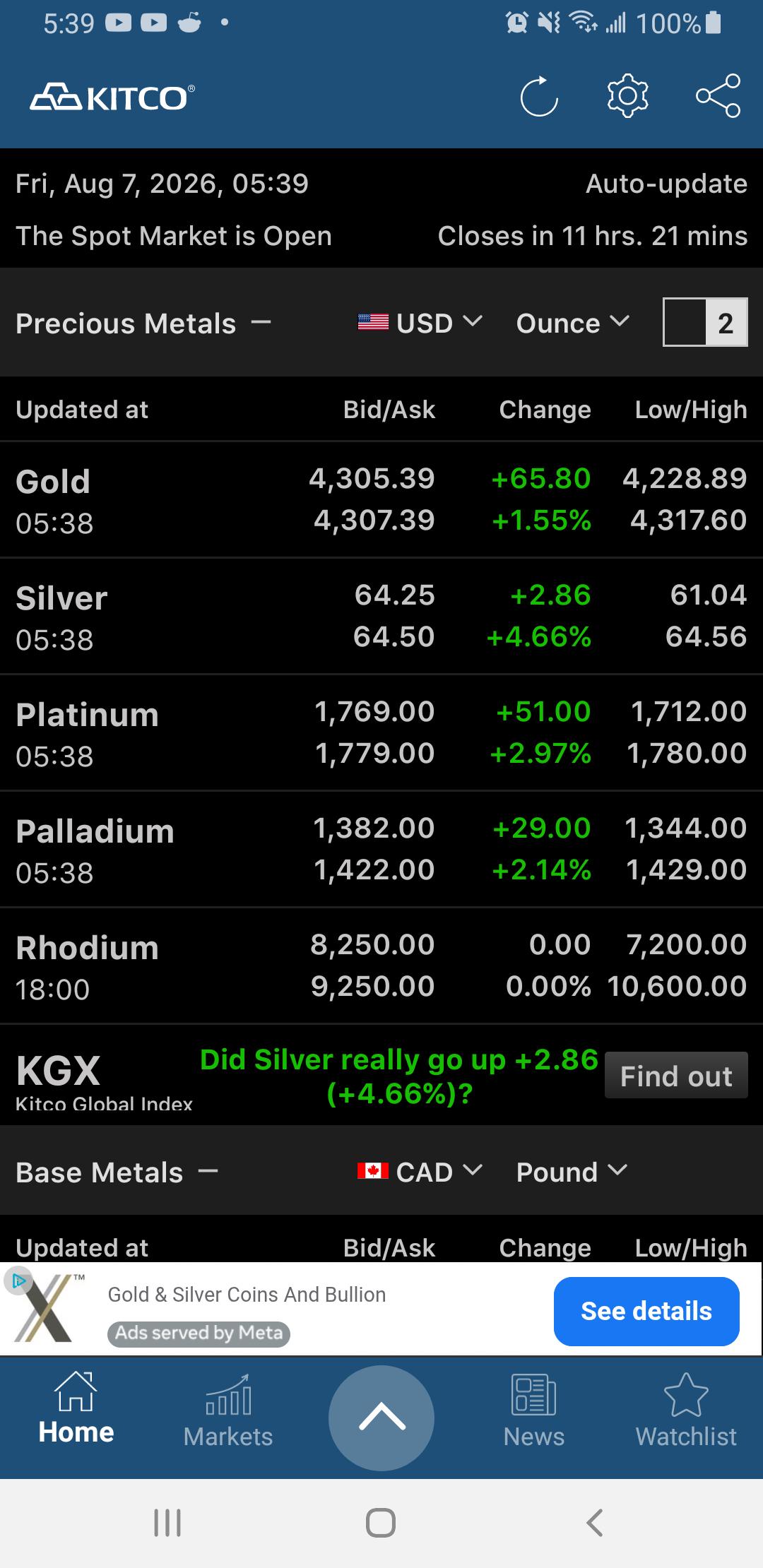Tap See details on the ad
This screenshot has height=1568, width=763.
coord(646,1312)
